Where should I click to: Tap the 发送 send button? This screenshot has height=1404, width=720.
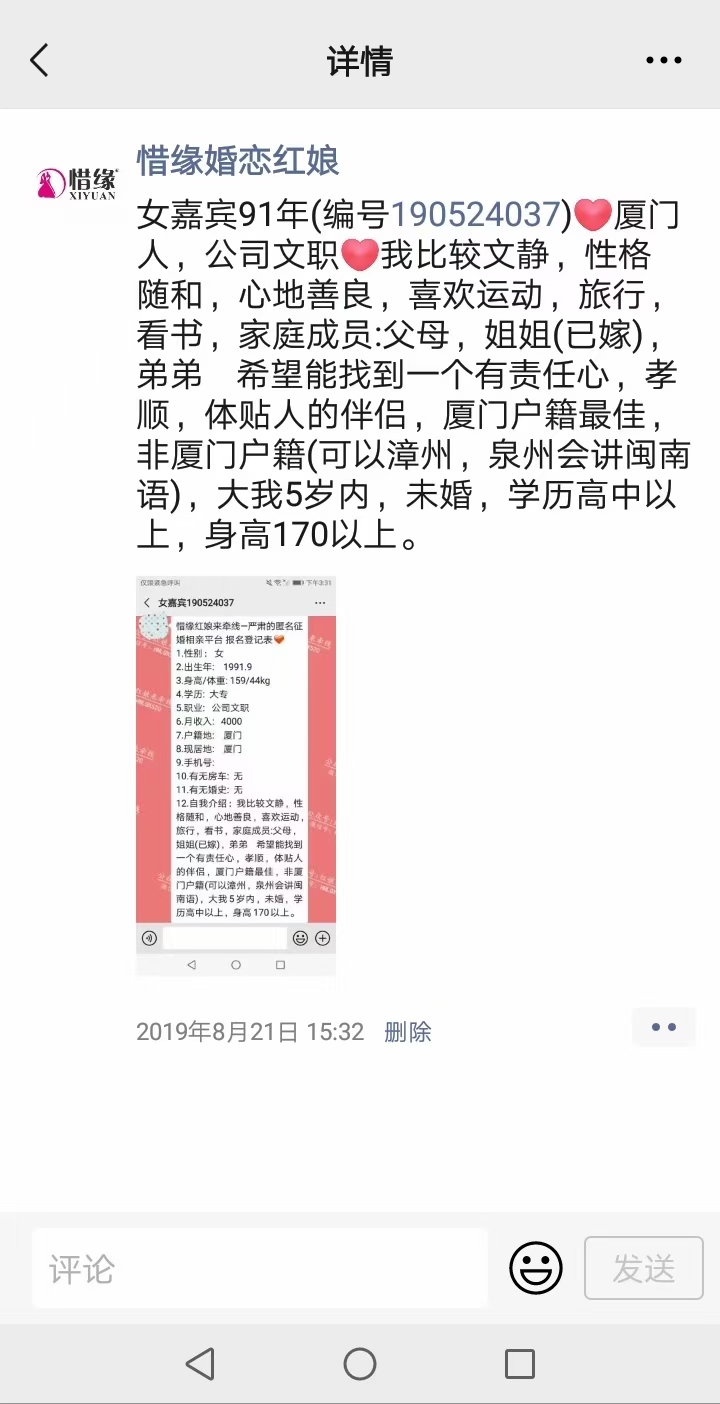click(644, 1269)
